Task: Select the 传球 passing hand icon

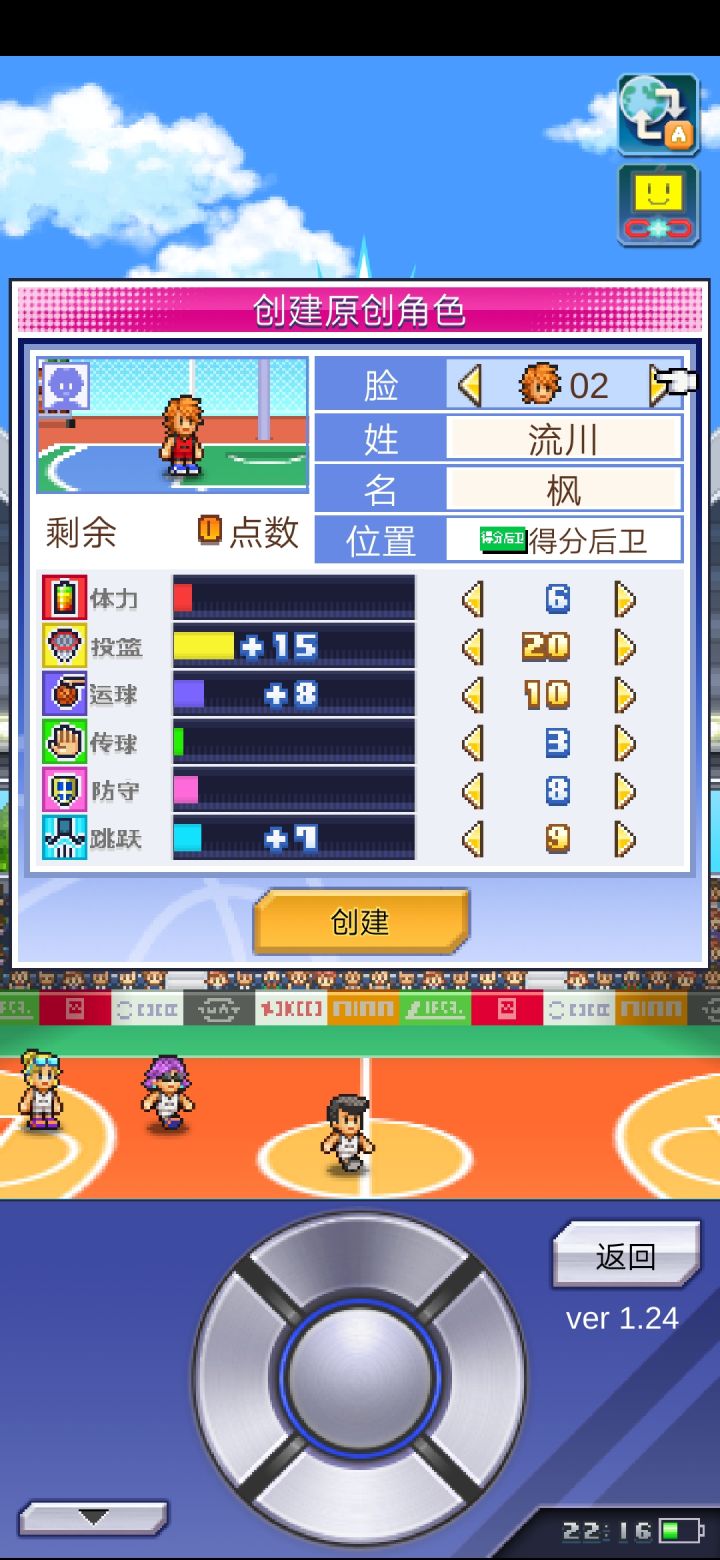Action: point(62,742)
